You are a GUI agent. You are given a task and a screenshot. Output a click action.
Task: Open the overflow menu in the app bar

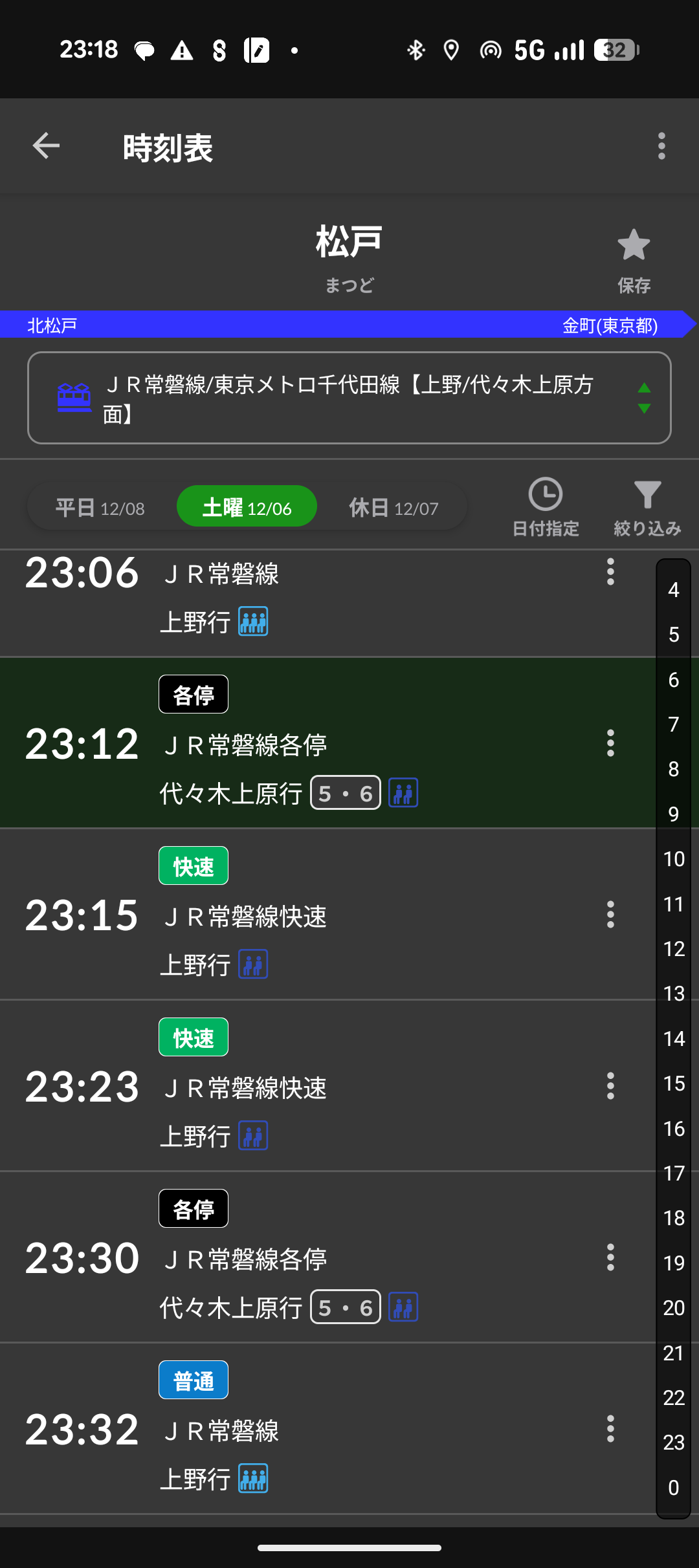click(661, 146)
